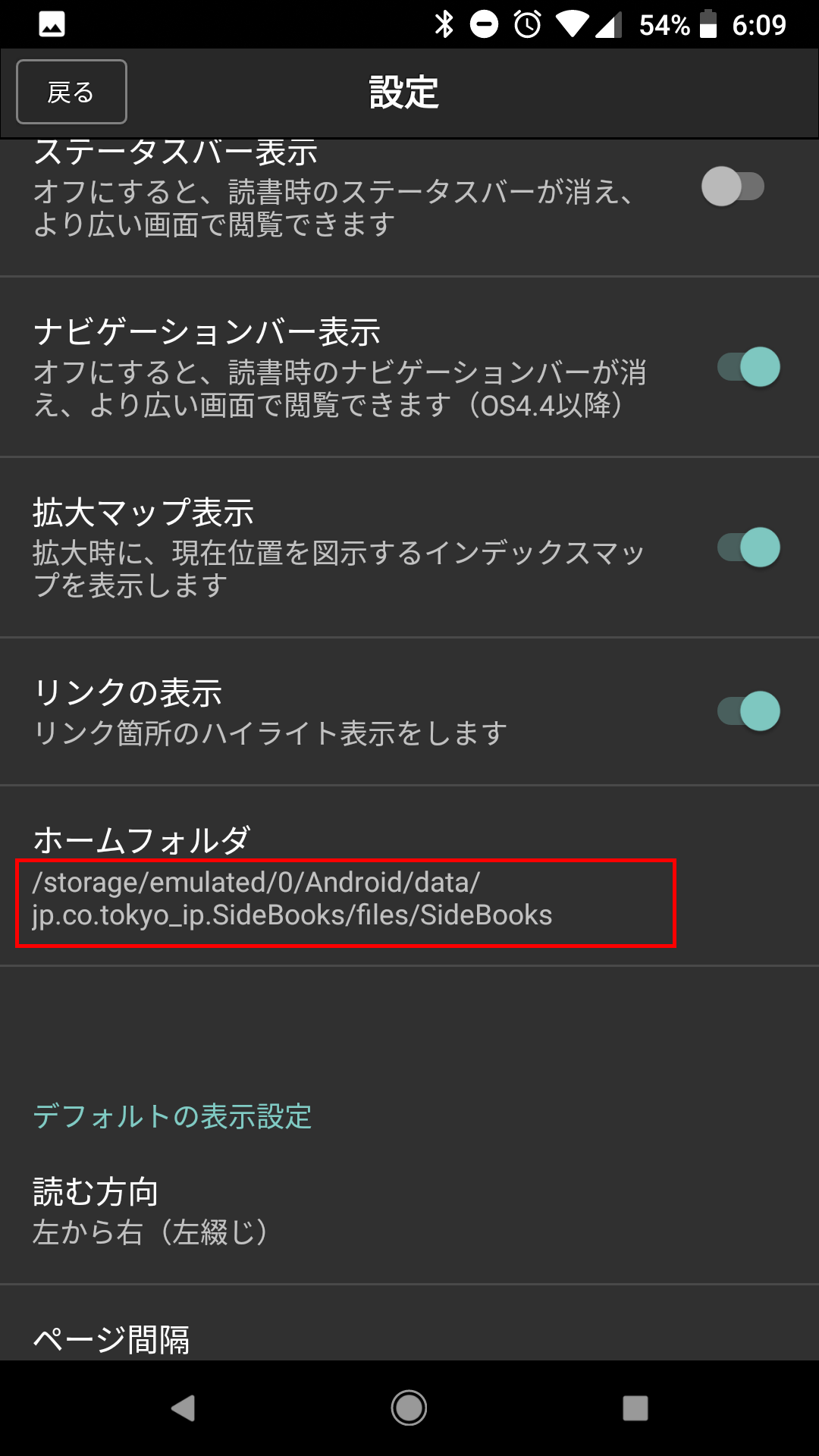819x1456 pixels.
Task: Toggle off リンクの表示 highlight setting
Action: [x=749, y=711]
